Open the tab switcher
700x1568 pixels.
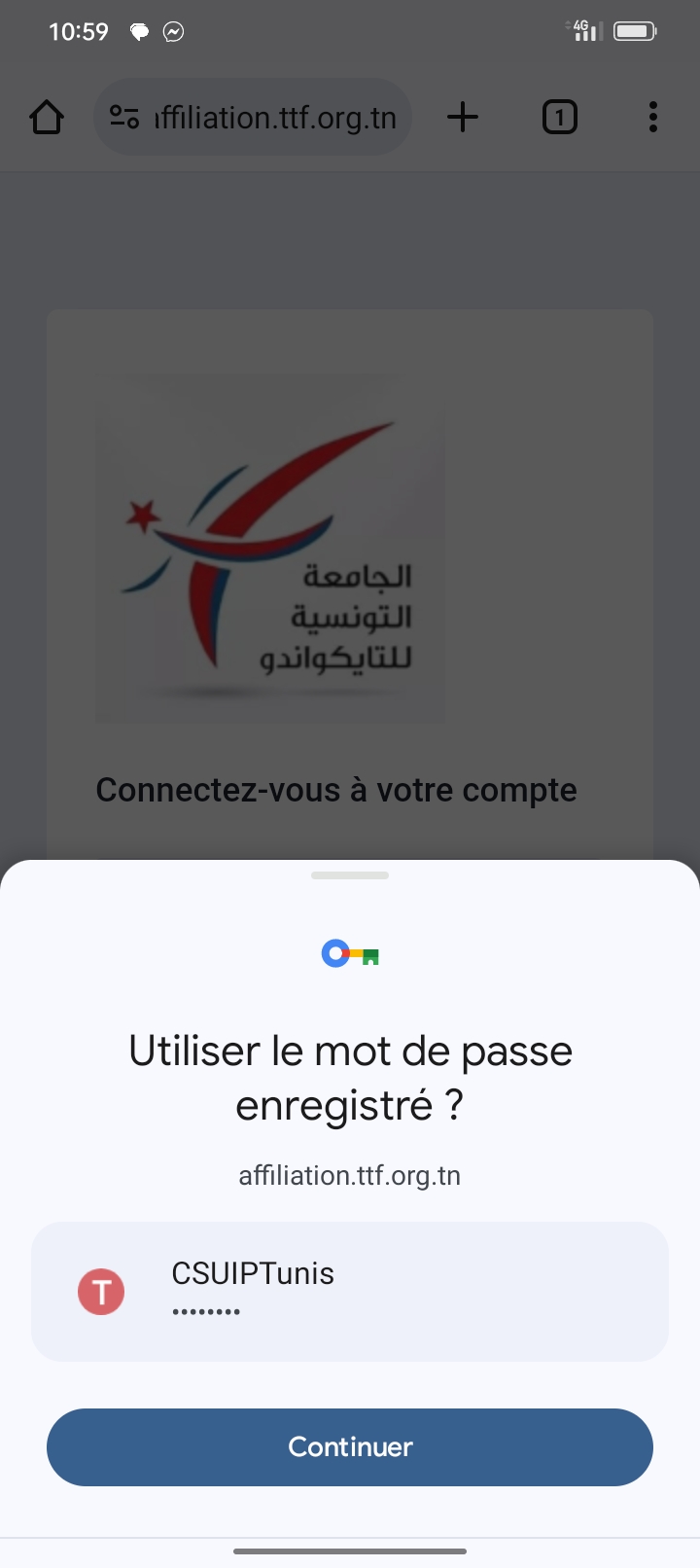pos(559,118)
